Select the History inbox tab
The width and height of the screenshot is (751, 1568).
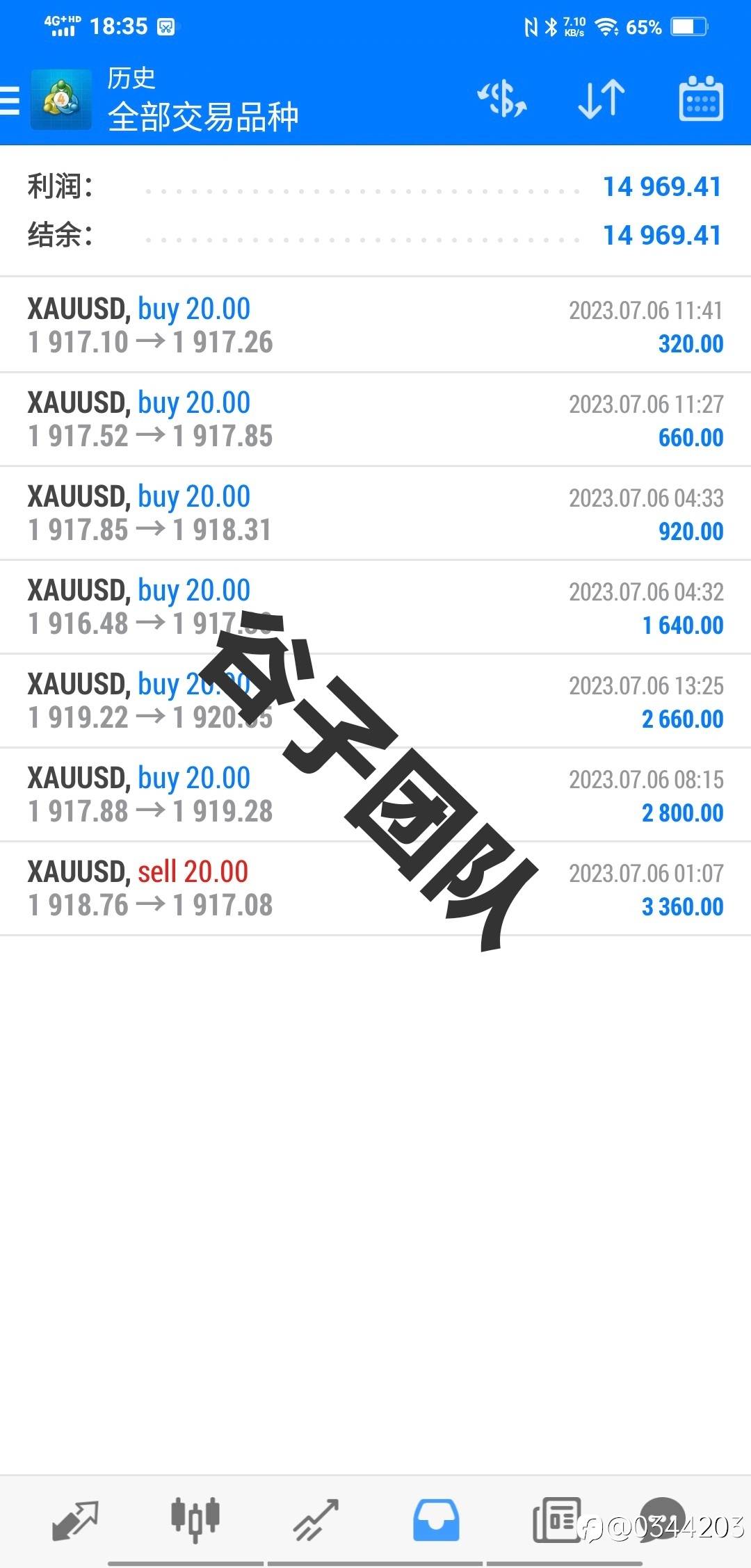point(436,1521)
